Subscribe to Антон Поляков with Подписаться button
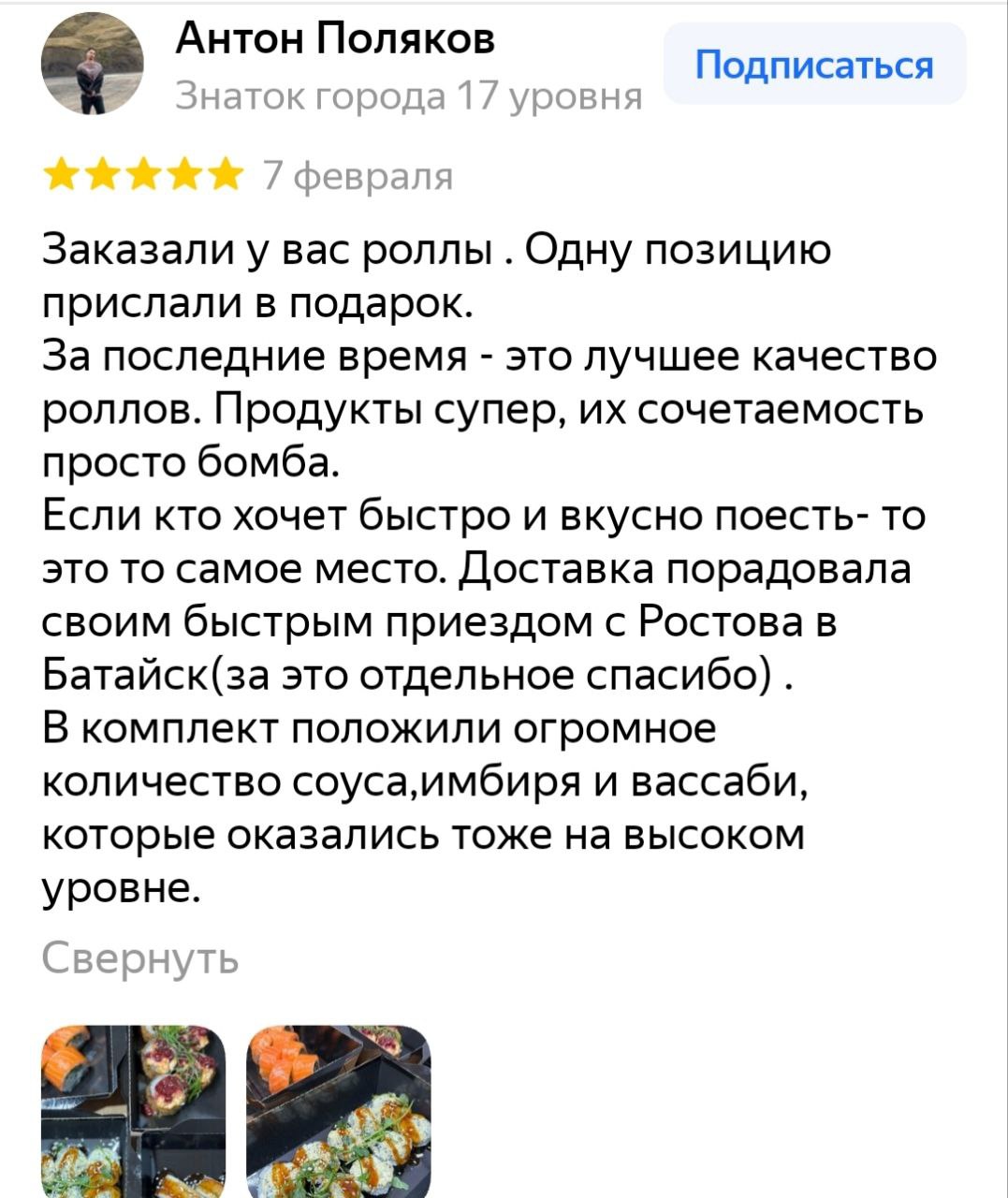This screenshot has width=1008, height=1198. coord(813,65)
